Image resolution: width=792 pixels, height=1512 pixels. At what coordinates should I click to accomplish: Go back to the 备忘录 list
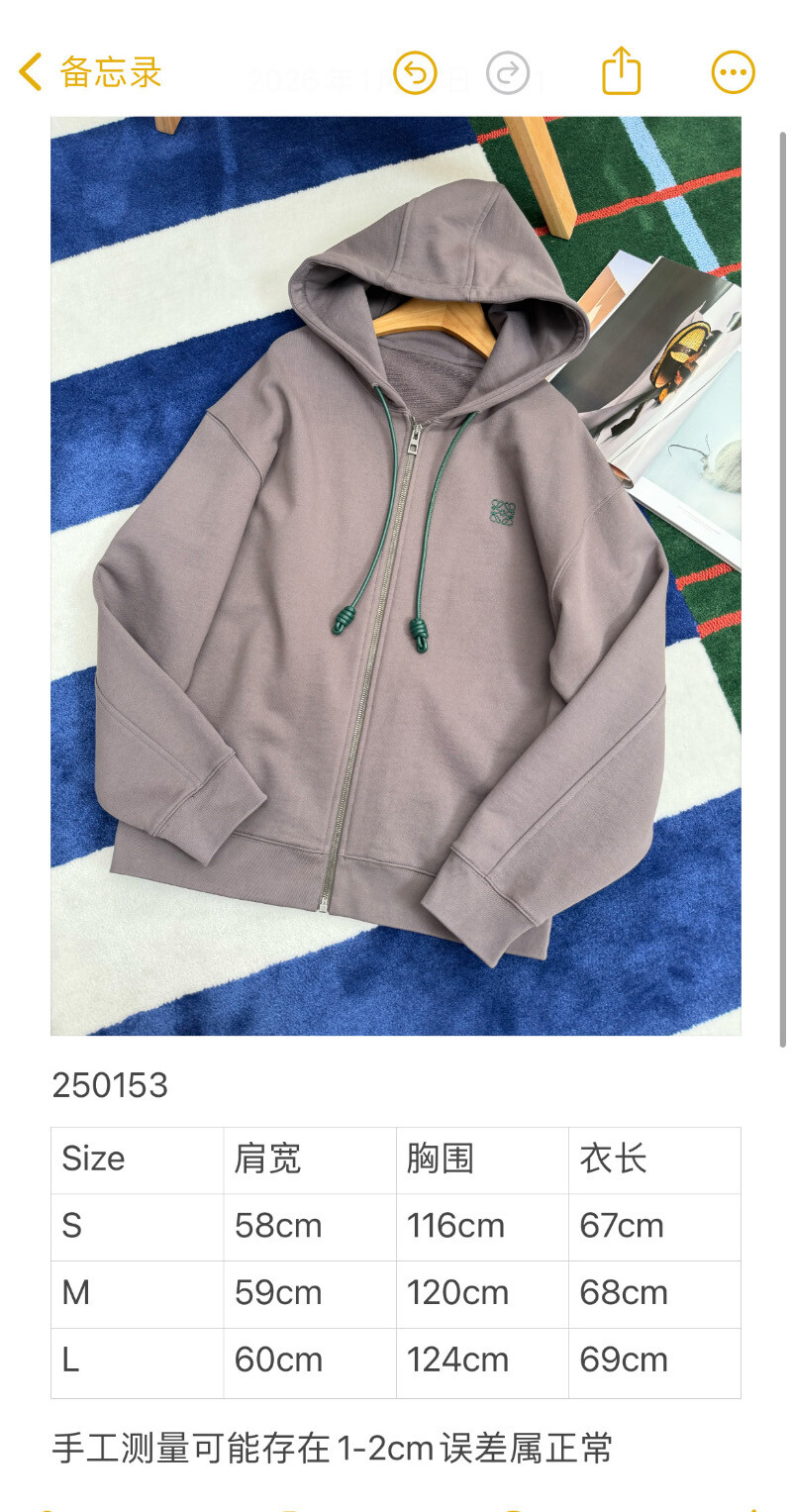89,72
